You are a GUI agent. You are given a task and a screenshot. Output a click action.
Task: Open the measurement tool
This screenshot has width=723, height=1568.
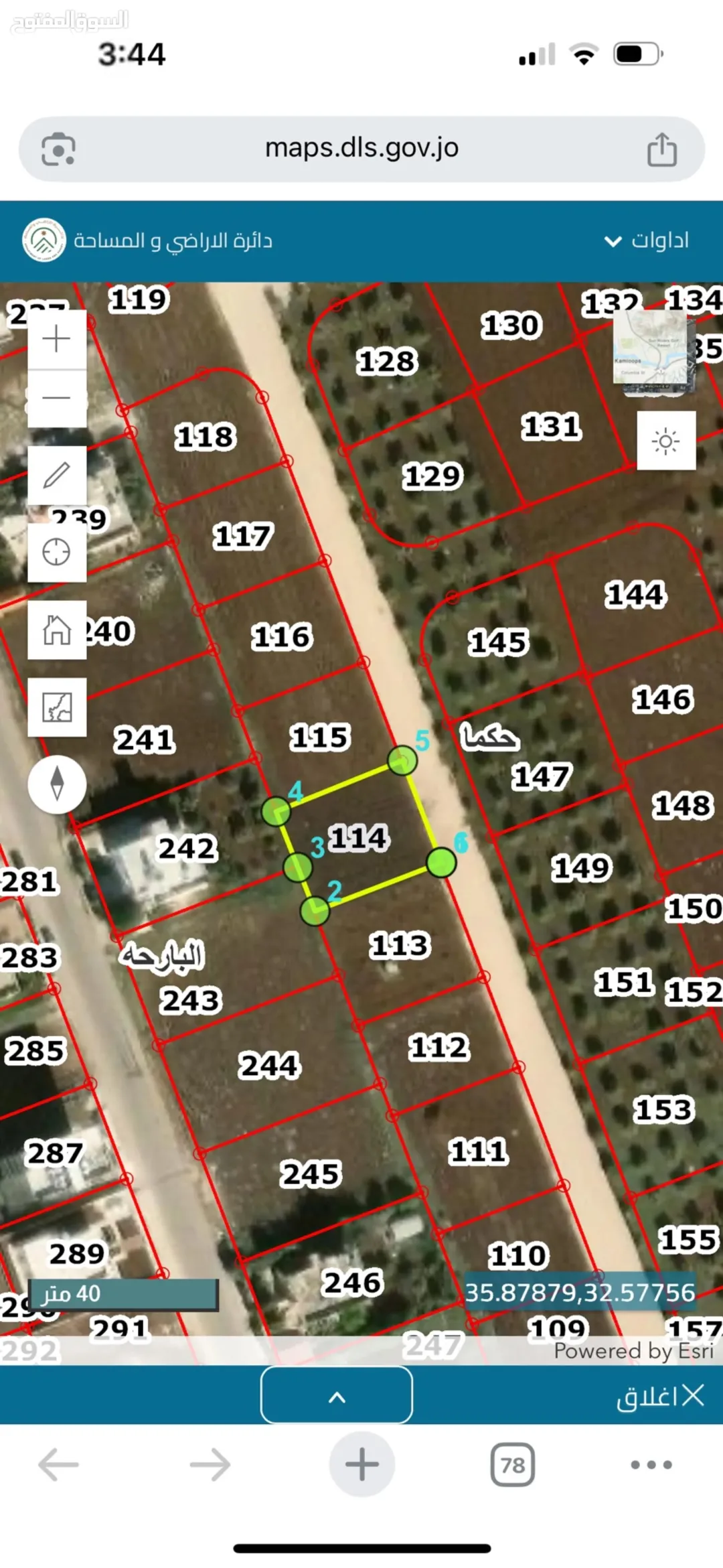coord(57,707)
